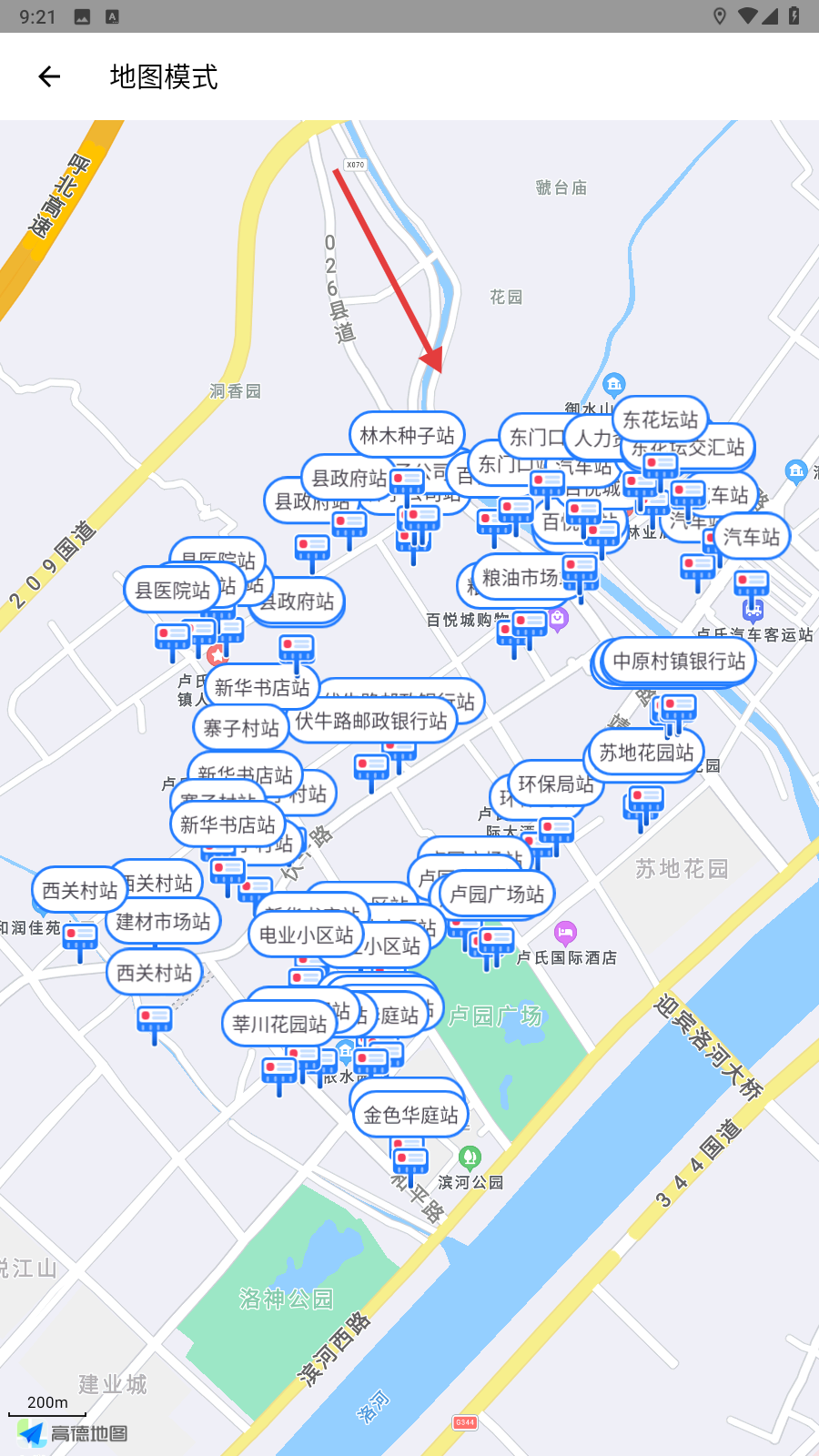Tap the 中原村镇银行站 station marker
This screenshot has height=1456, width=819.
click(x=679, y=662)
